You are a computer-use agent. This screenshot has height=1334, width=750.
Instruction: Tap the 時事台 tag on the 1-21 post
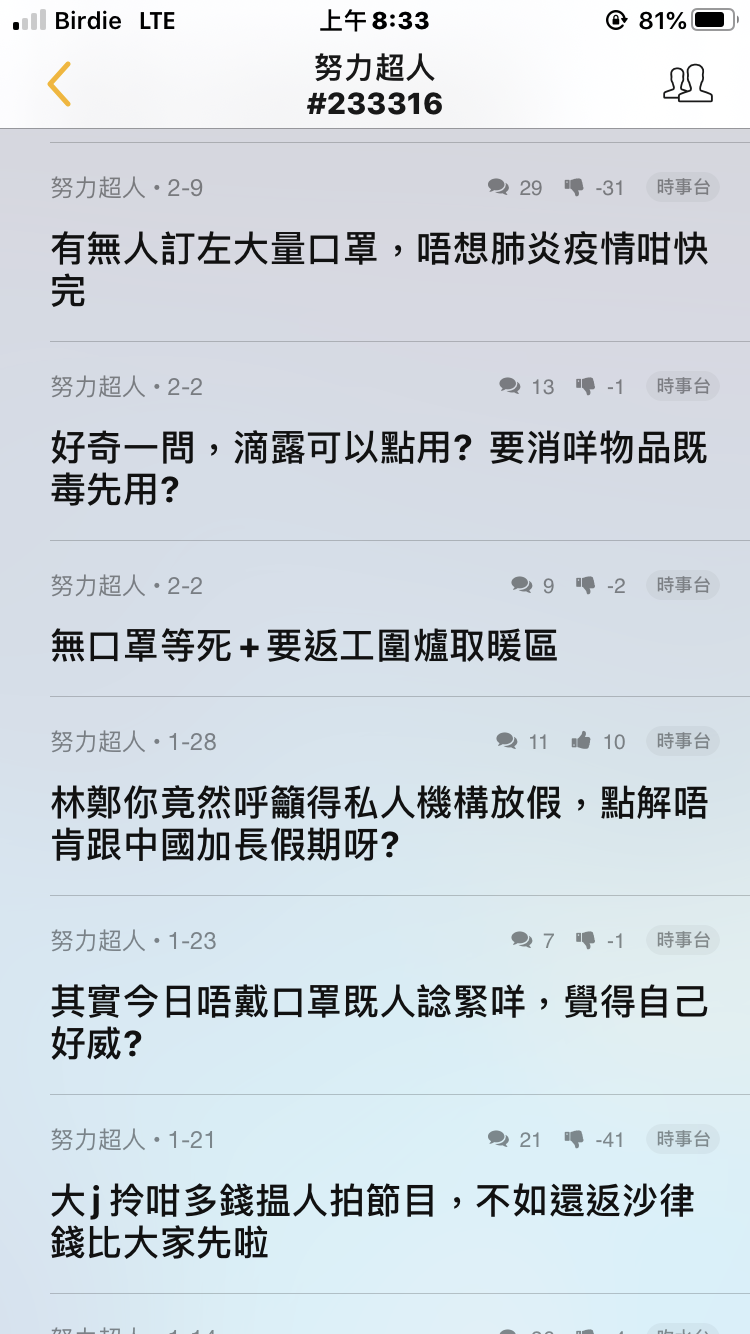683,1139
